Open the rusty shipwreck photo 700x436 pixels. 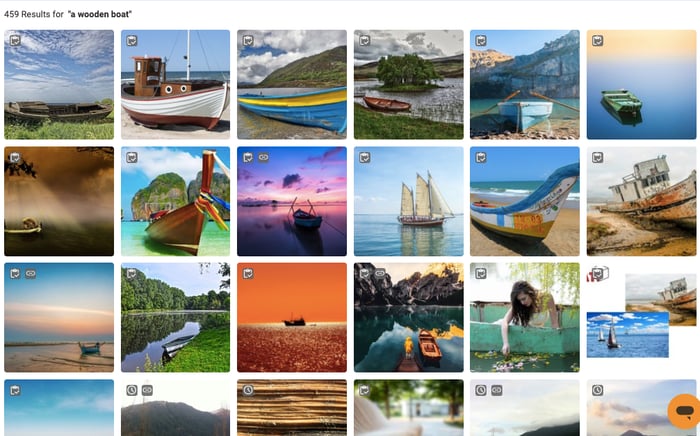pyautogui.click(x=641, y=201)
